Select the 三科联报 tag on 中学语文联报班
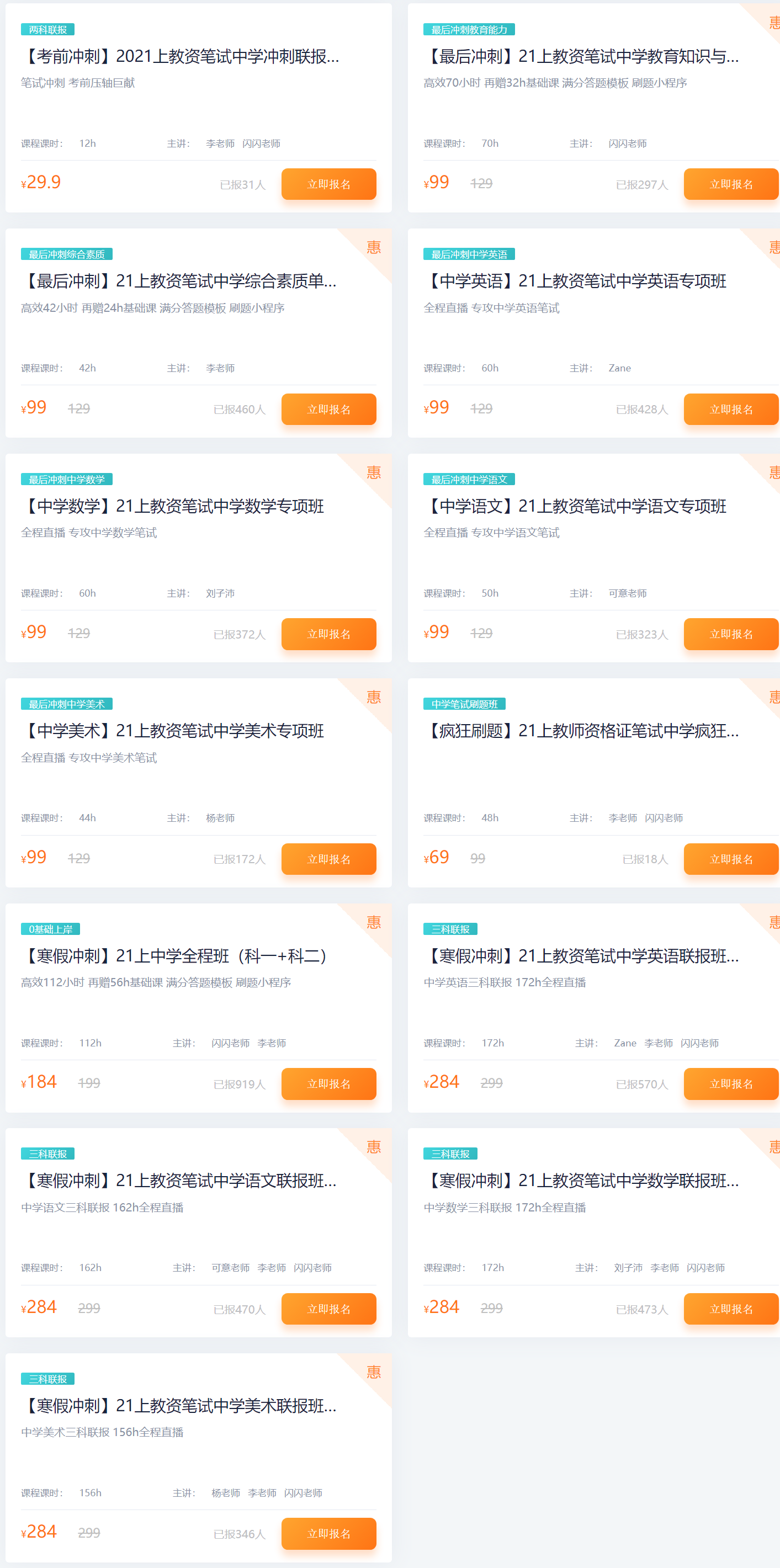The height and width of the screenshot is (1568, 780). pos(47,1153)
